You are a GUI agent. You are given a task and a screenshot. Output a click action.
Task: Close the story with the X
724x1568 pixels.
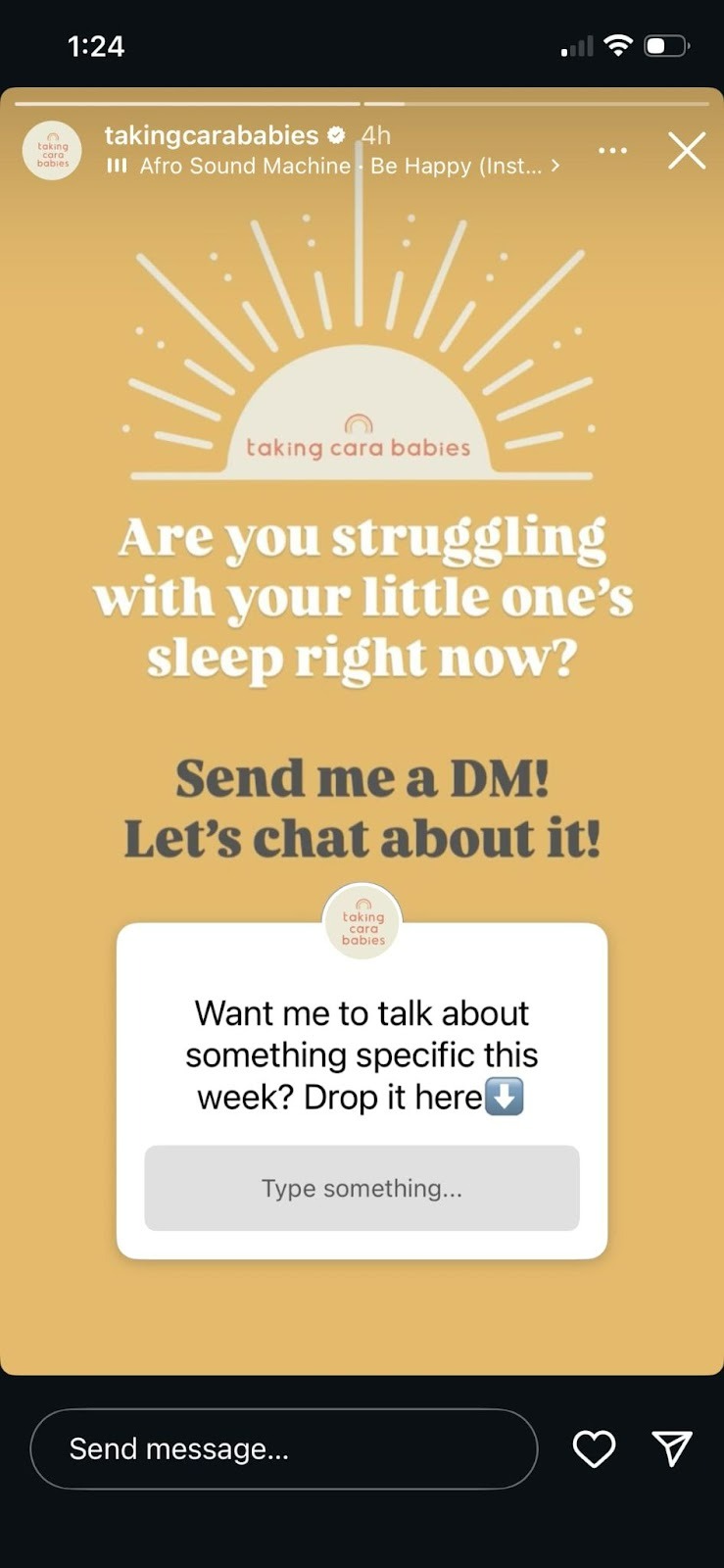coord(686,151)
